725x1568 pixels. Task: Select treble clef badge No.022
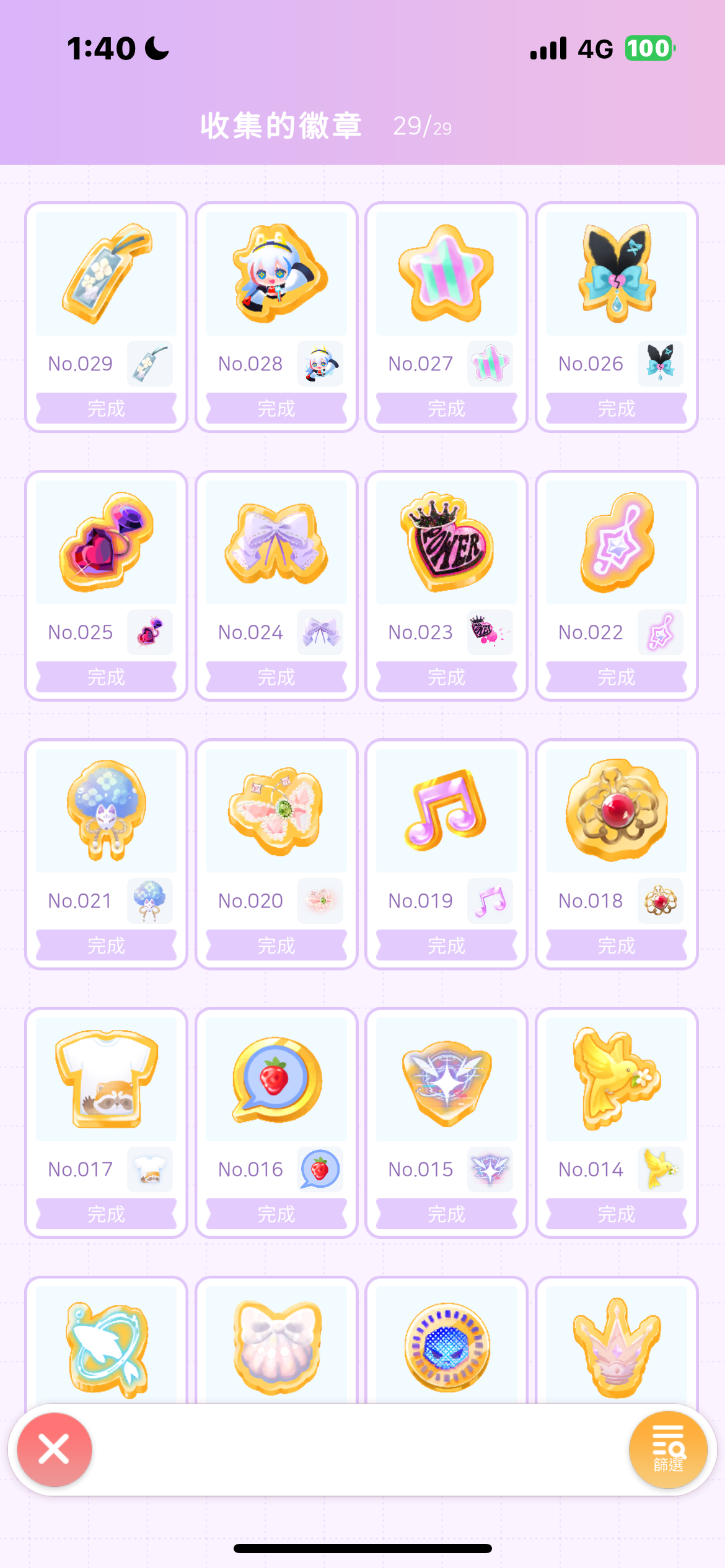coord(617,585)
